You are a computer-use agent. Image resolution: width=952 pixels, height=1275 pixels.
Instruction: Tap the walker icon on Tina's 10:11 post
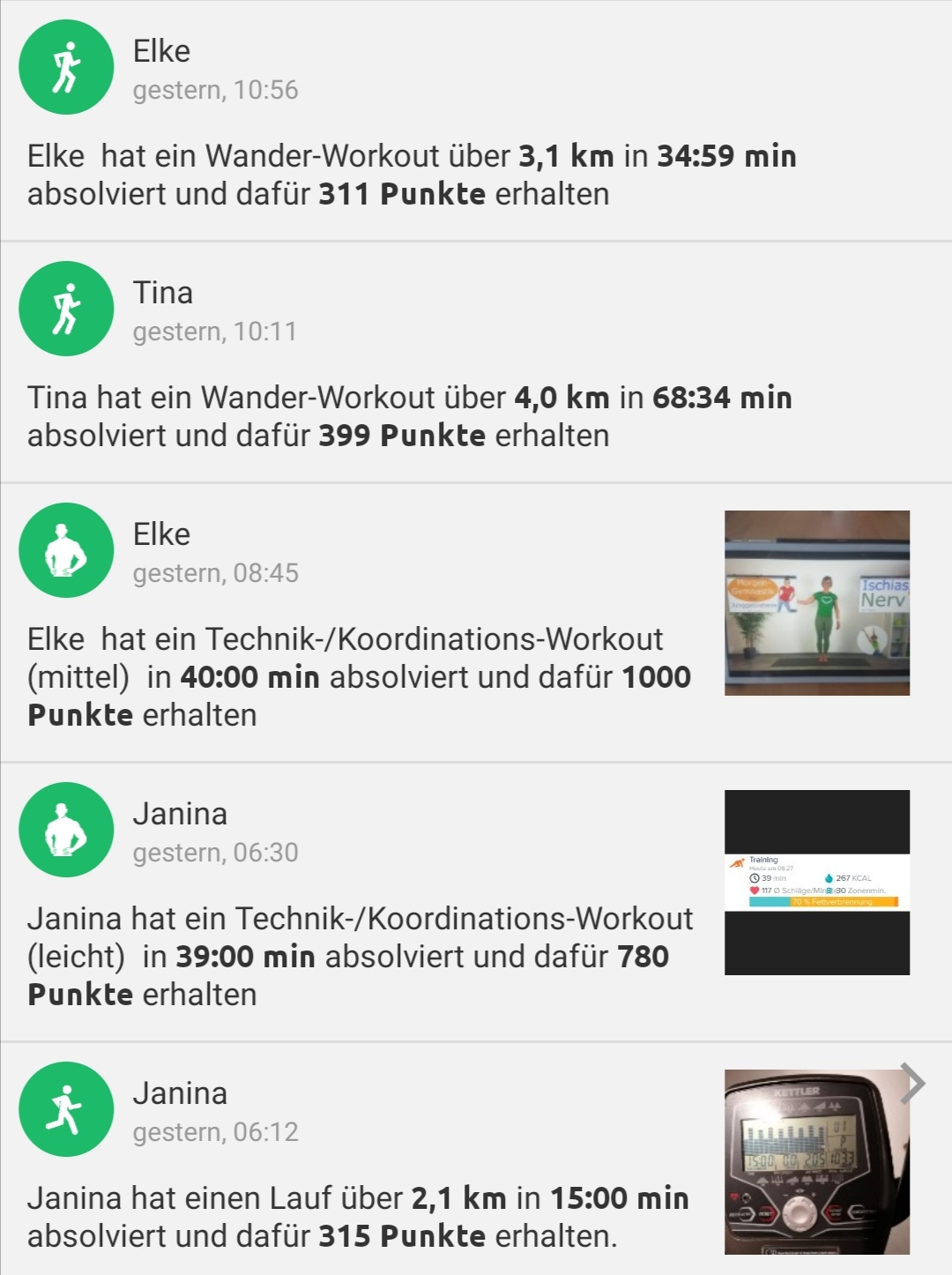(65, 309)
